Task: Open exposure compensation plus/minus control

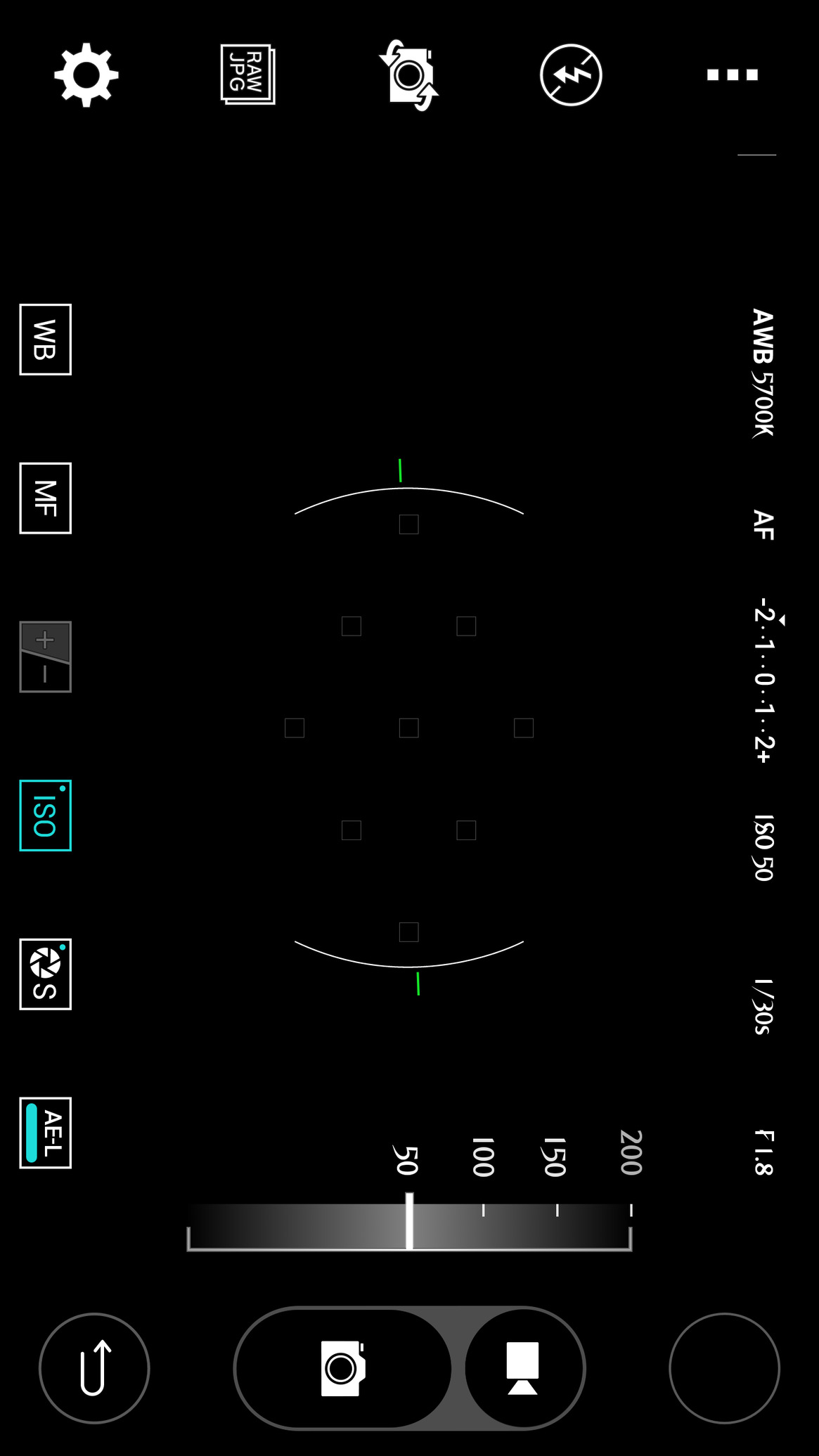Action: 45,657
